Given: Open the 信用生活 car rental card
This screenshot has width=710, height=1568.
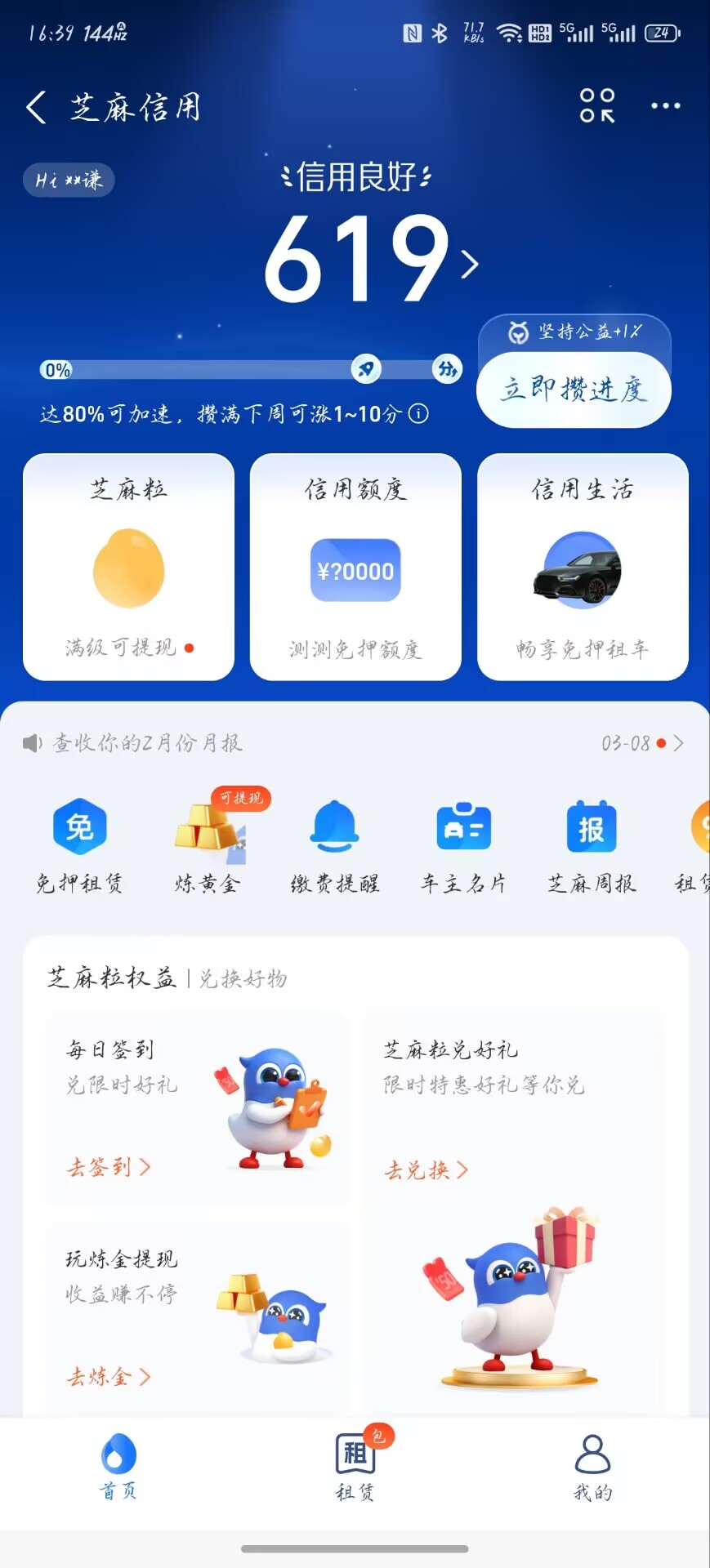Looking at the screenshot, I should [x=583, y=567].
